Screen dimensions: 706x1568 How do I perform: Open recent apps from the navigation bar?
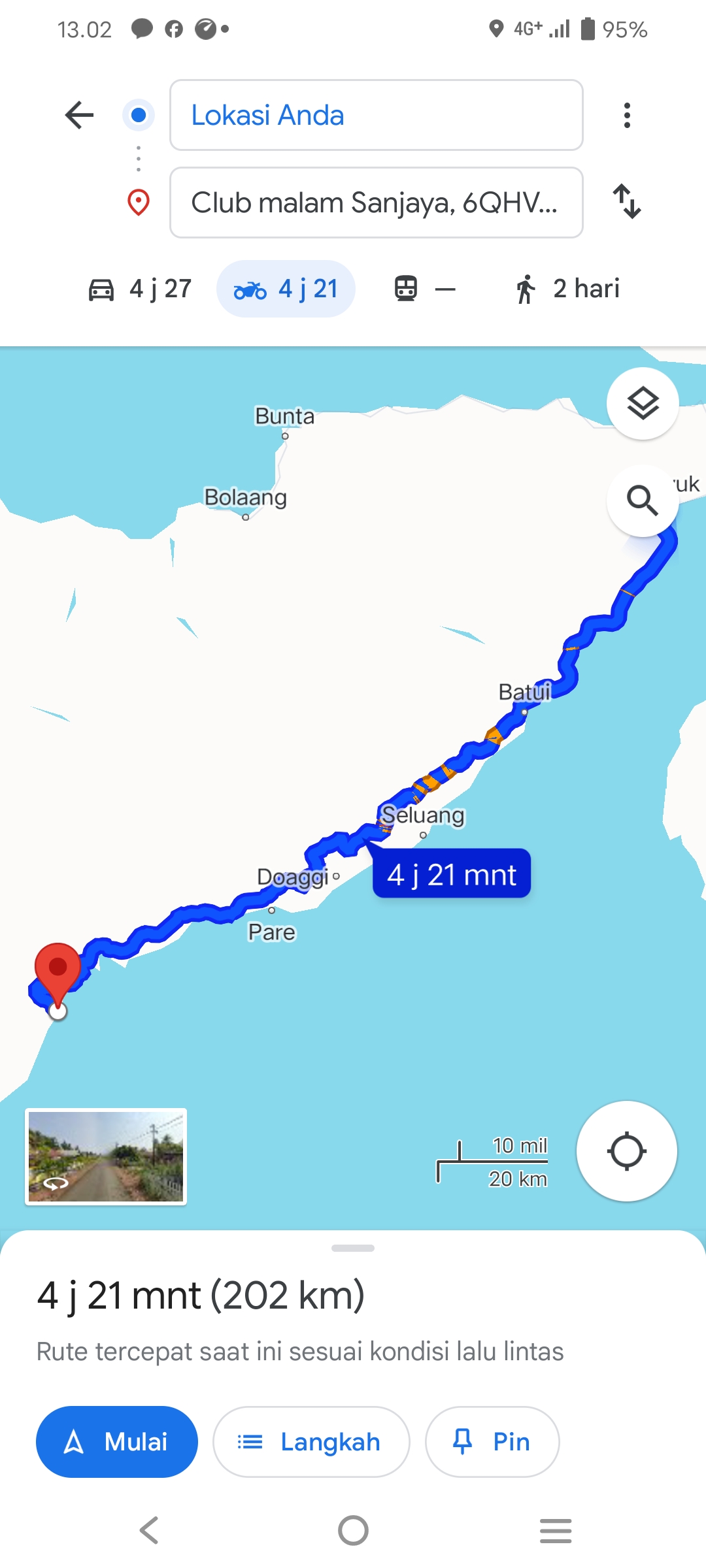(556, 1530)
